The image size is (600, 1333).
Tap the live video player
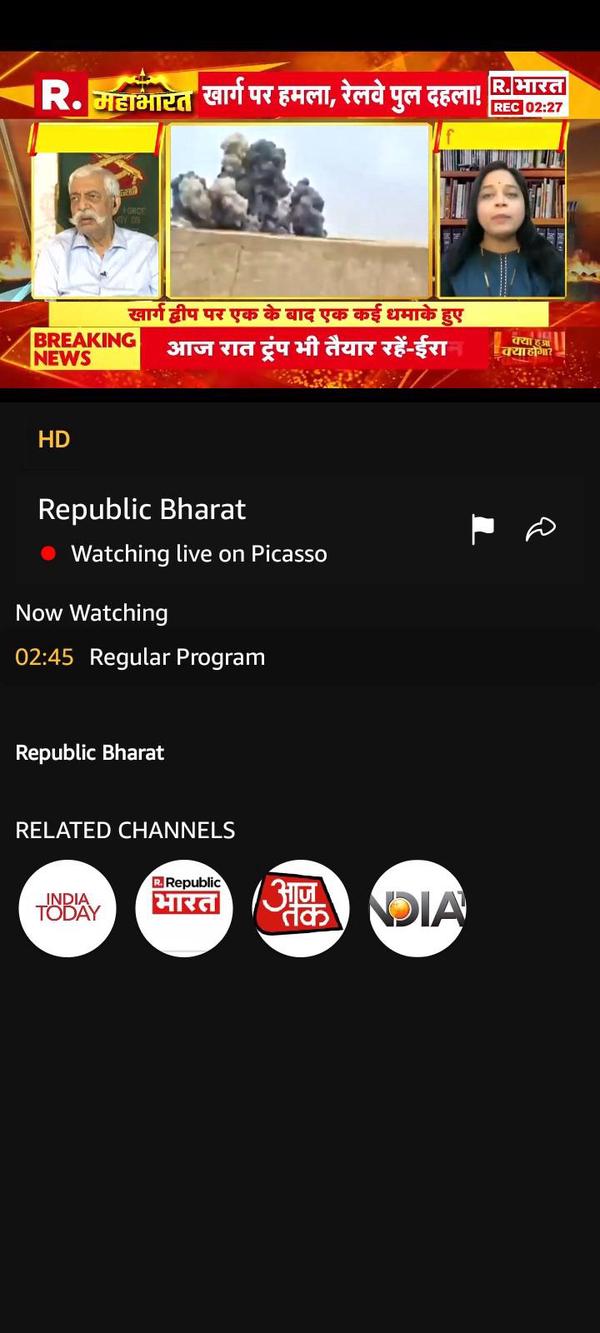coord(300,220)
